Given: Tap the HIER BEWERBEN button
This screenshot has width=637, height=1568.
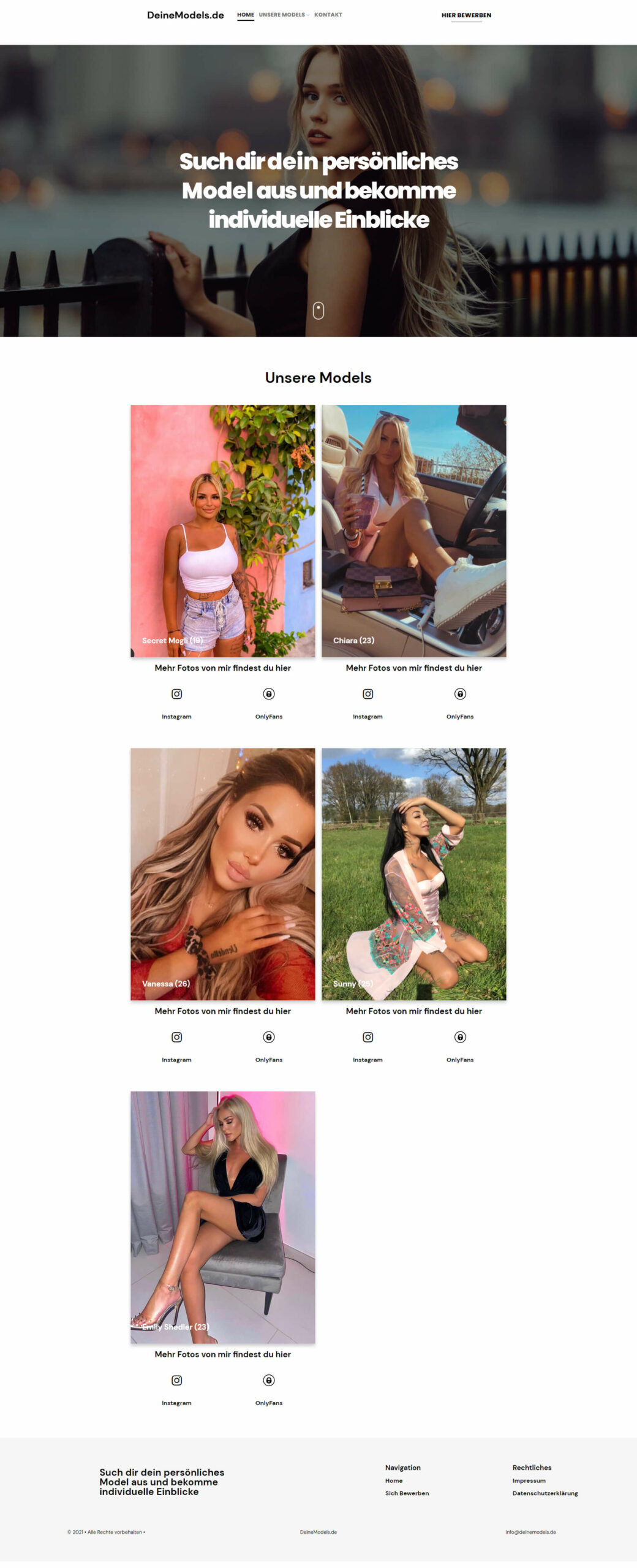Looking at the screenshot, I should [466, 15].
